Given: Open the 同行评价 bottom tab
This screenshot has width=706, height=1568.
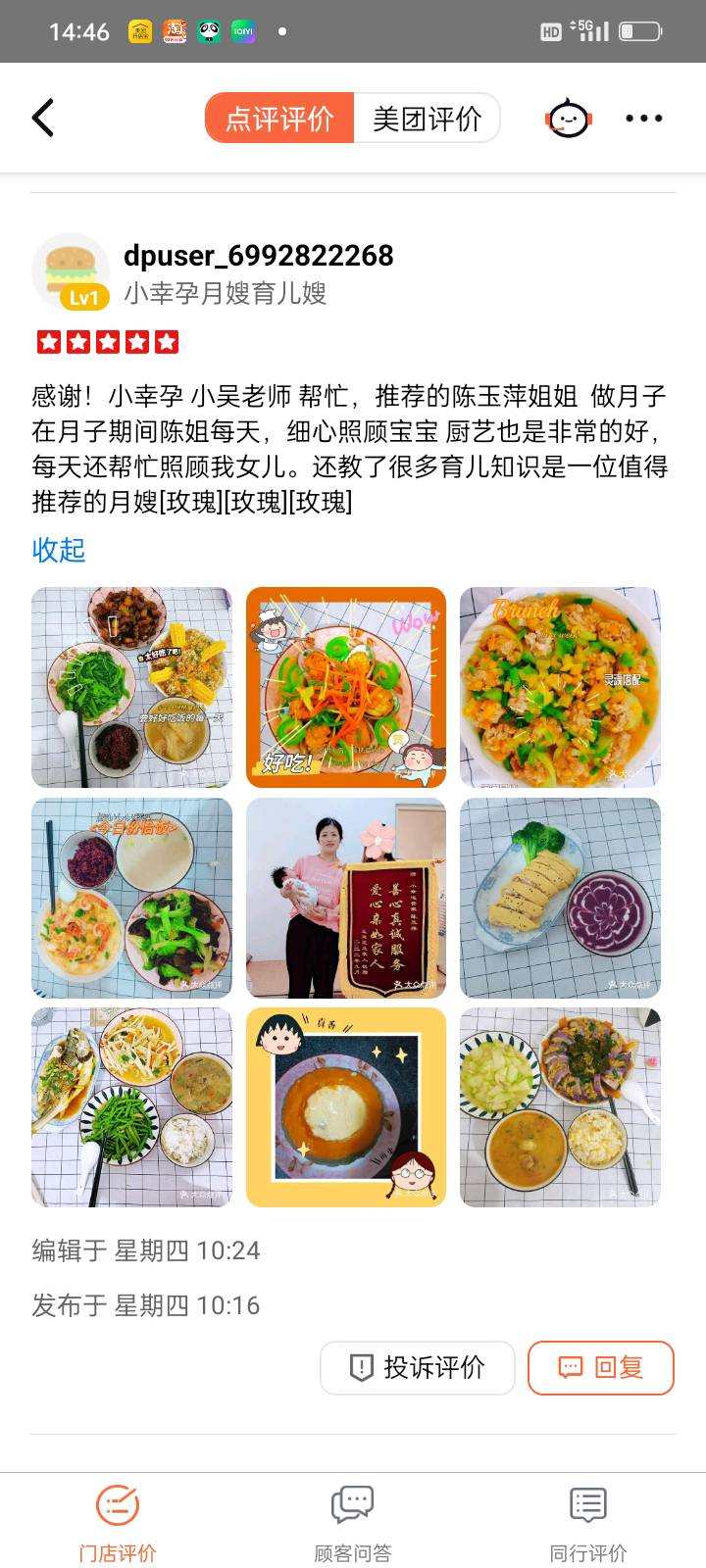Looking at the screenshot, I should coord(588,1522).
